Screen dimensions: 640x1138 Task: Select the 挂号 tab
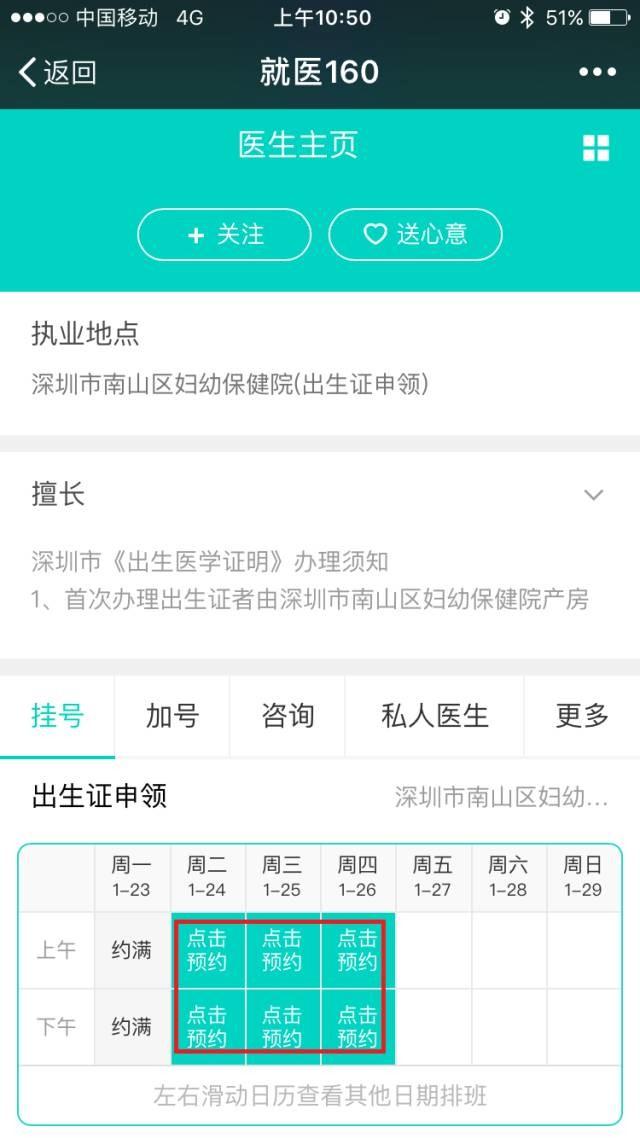point(57,716)
